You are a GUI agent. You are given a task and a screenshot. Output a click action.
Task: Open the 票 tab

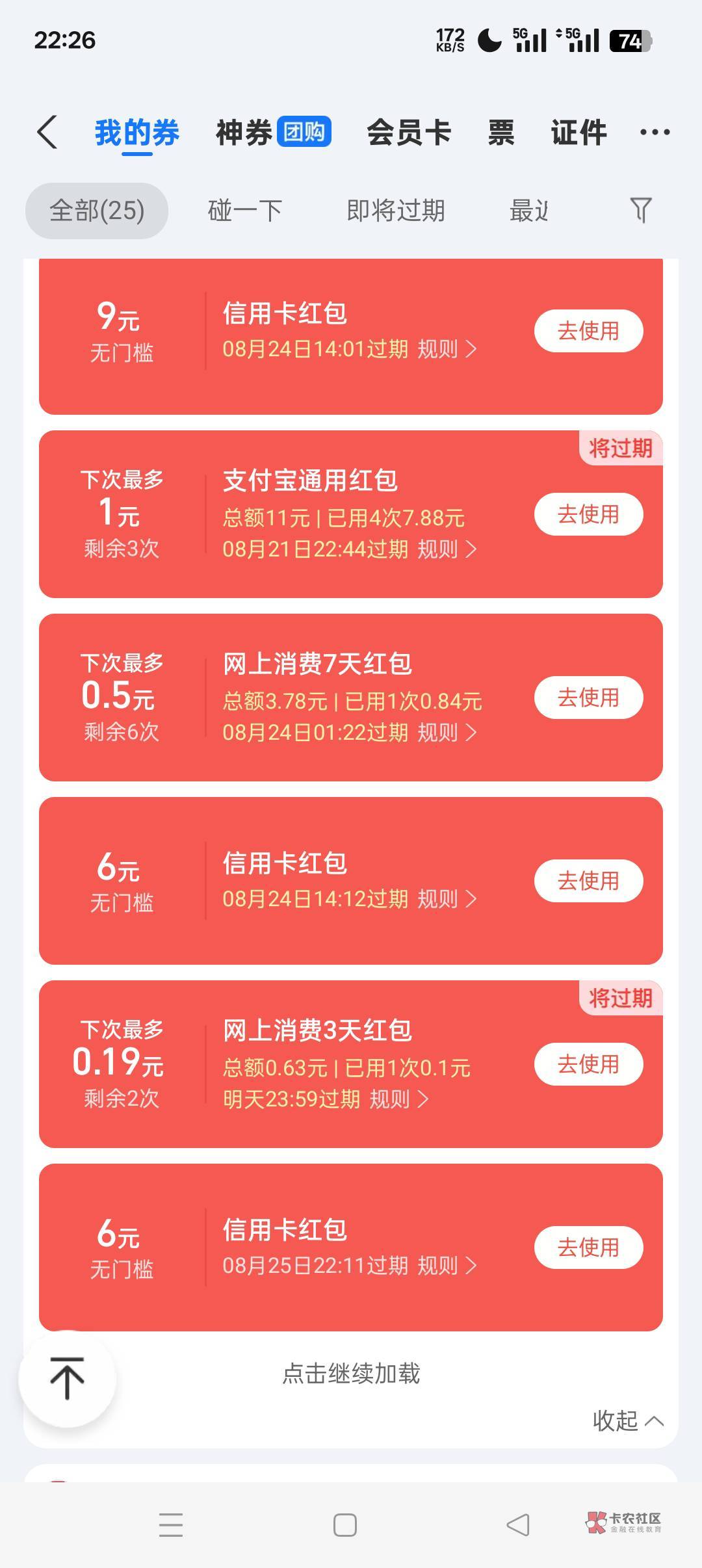501,133
